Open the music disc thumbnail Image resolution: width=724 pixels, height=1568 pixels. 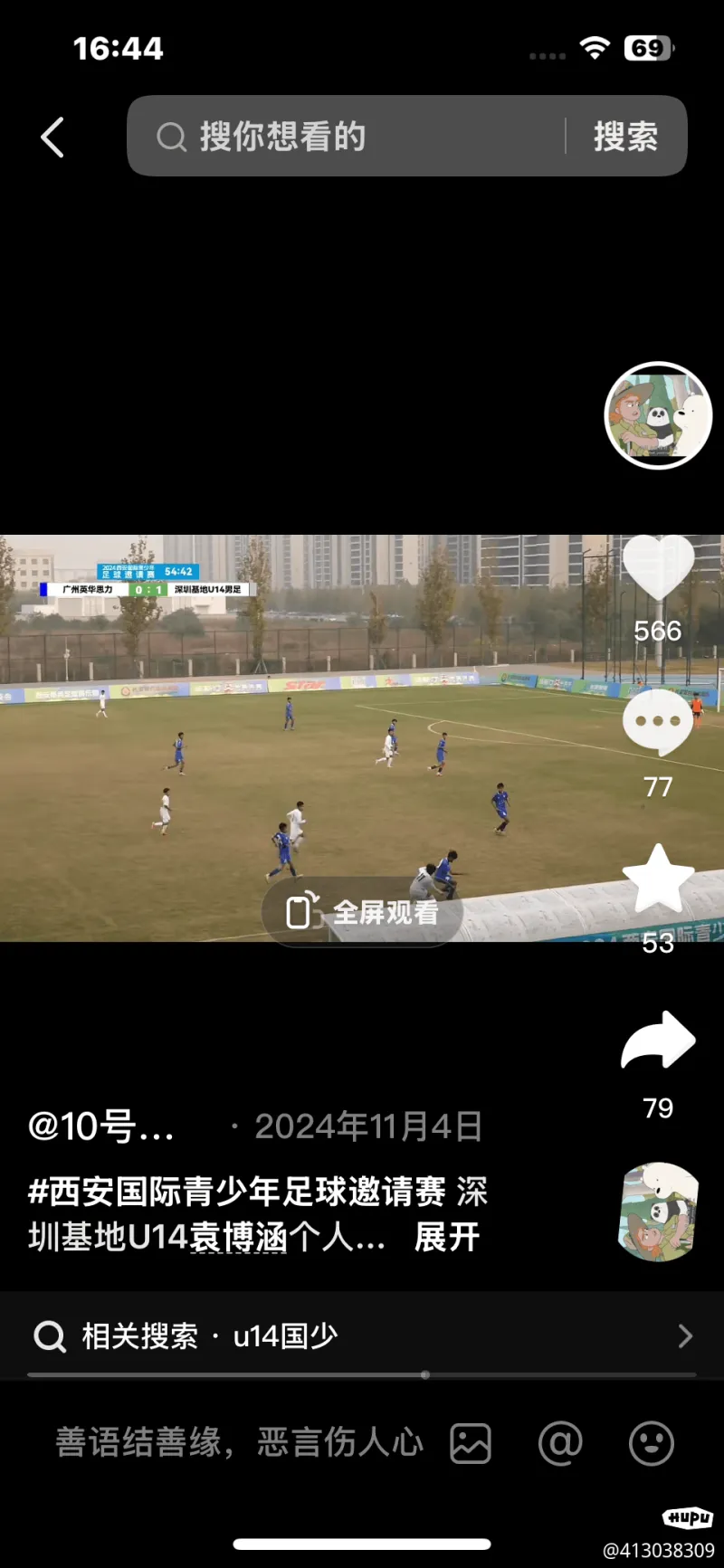pyautogui.click(x=658, y=1212)
